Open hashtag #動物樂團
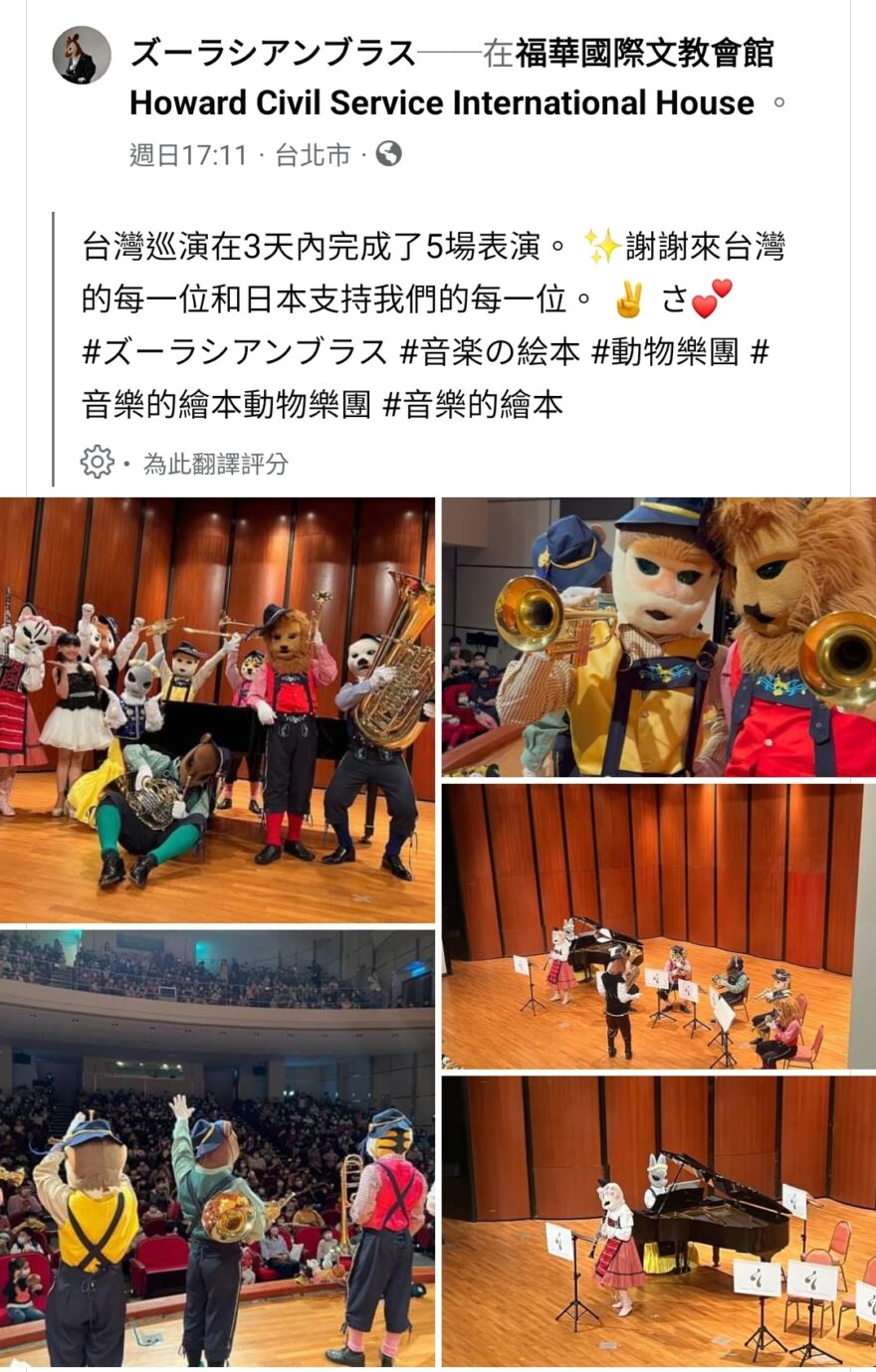The width and height of the screenshot is (876, 1372). pos(665,351)
